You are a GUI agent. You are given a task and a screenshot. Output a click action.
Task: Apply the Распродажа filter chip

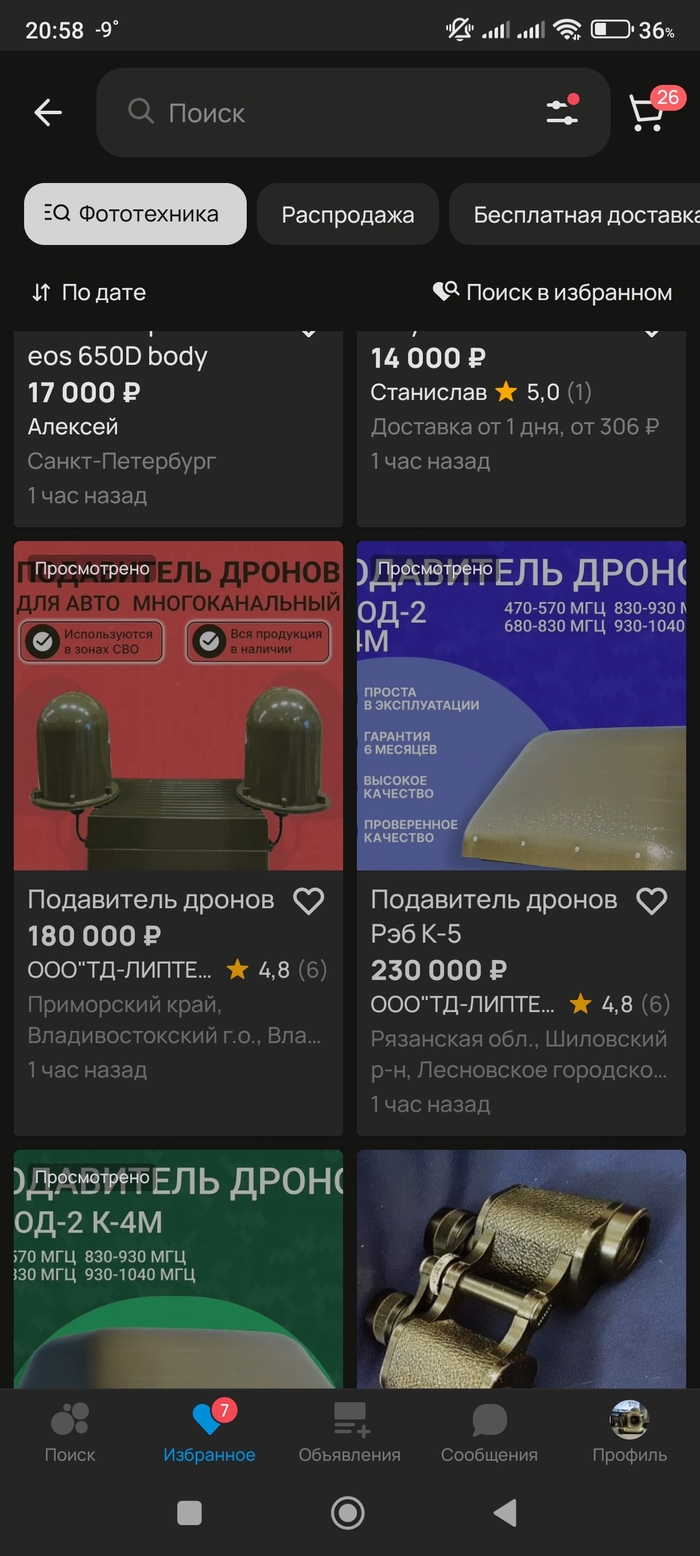tap(347, 214)
